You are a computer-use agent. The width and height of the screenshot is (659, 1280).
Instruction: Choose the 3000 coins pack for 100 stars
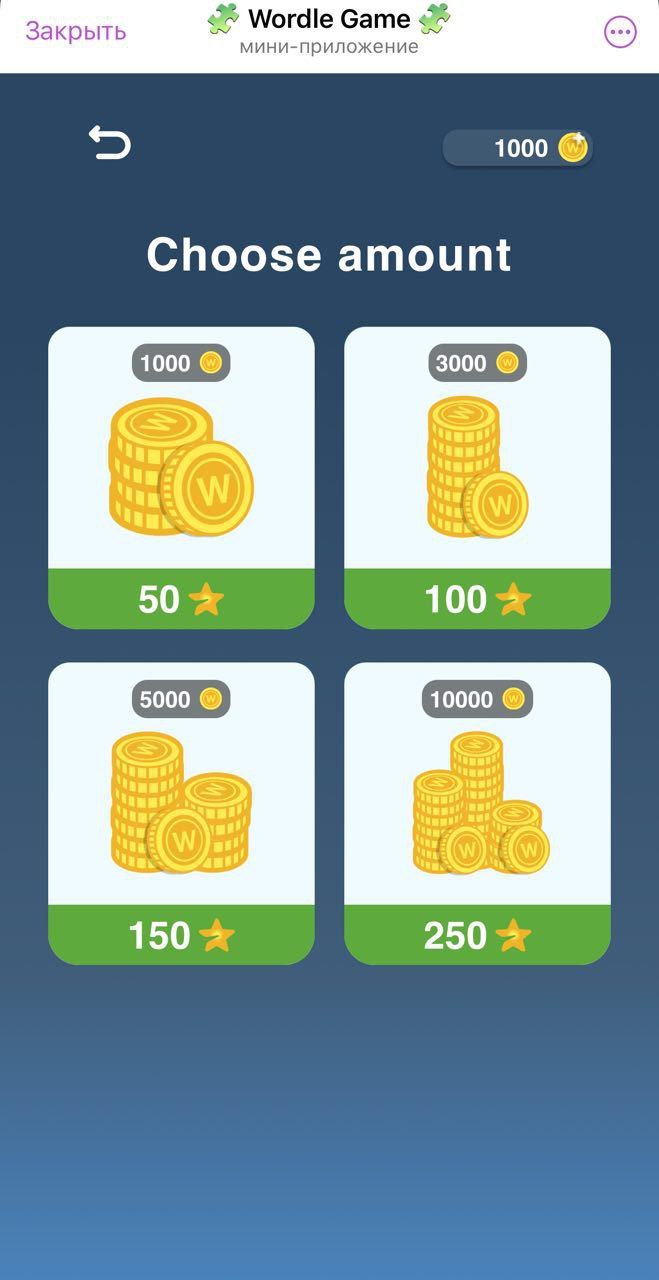point(477,478)
